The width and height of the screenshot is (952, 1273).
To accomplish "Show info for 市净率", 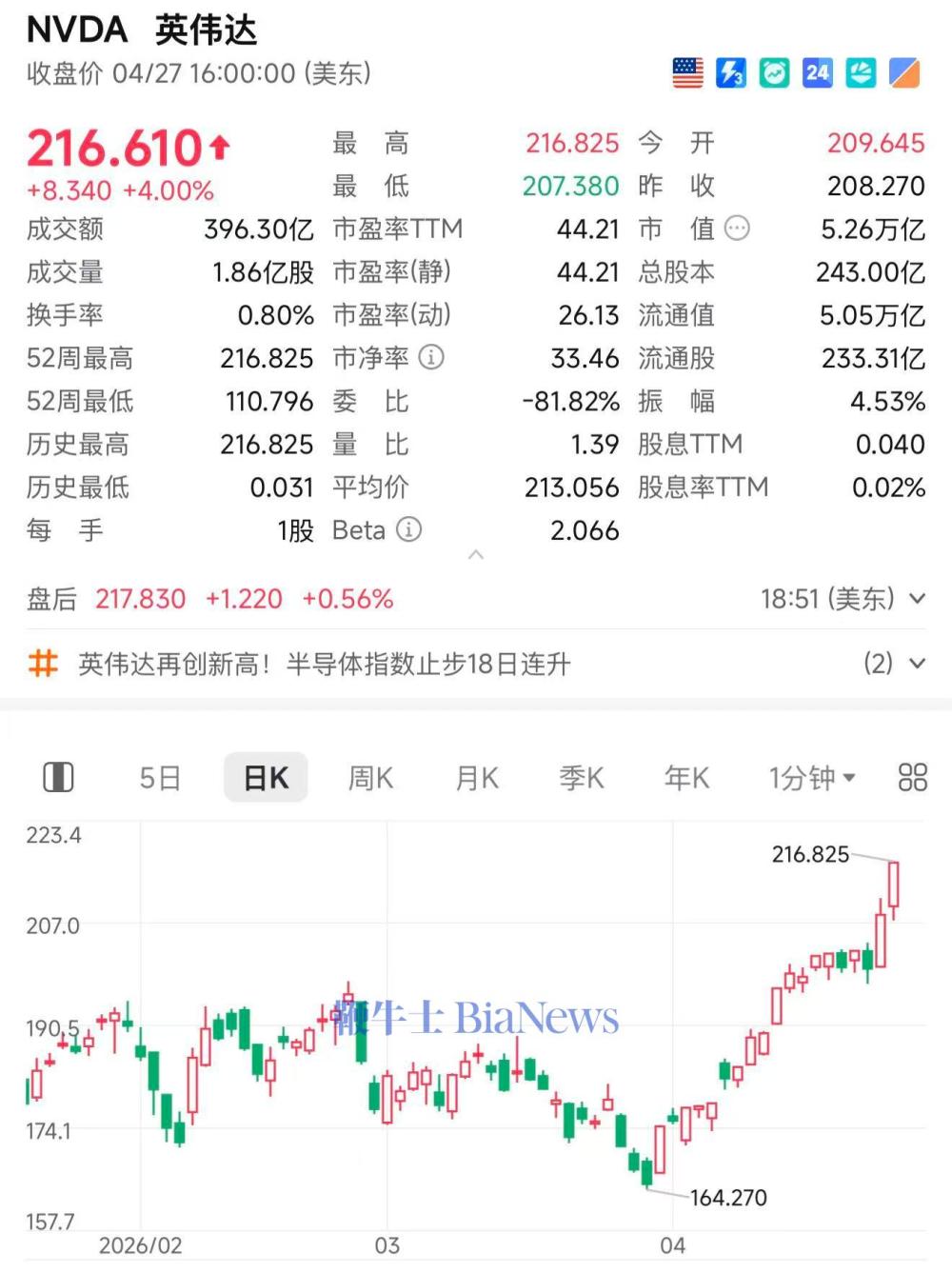I will coord(431,357).
